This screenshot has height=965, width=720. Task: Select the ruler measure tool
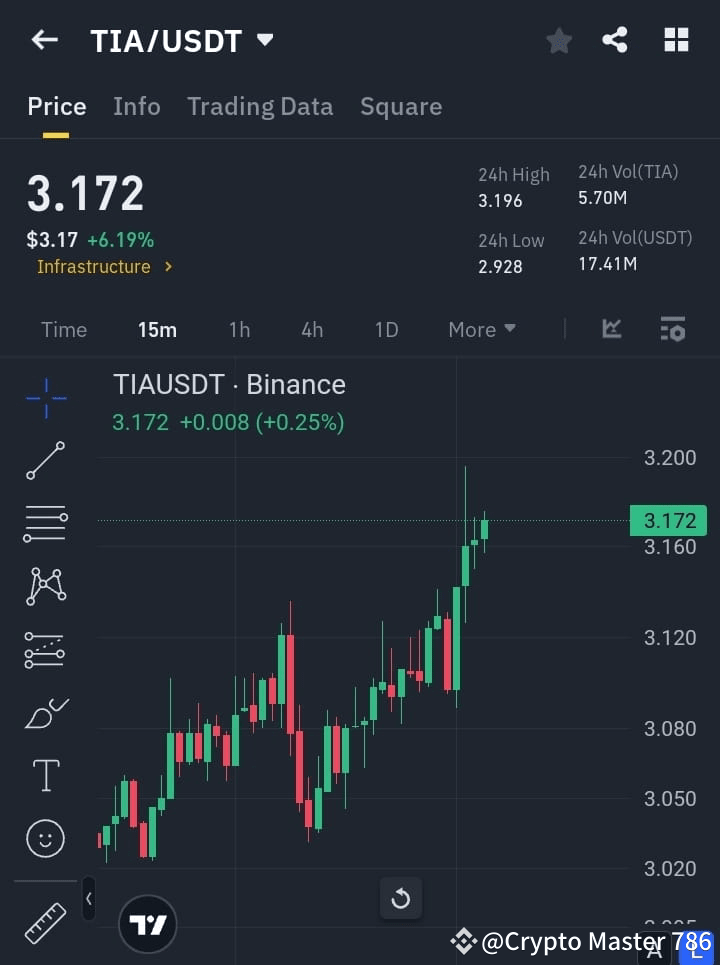coord(45,922)
